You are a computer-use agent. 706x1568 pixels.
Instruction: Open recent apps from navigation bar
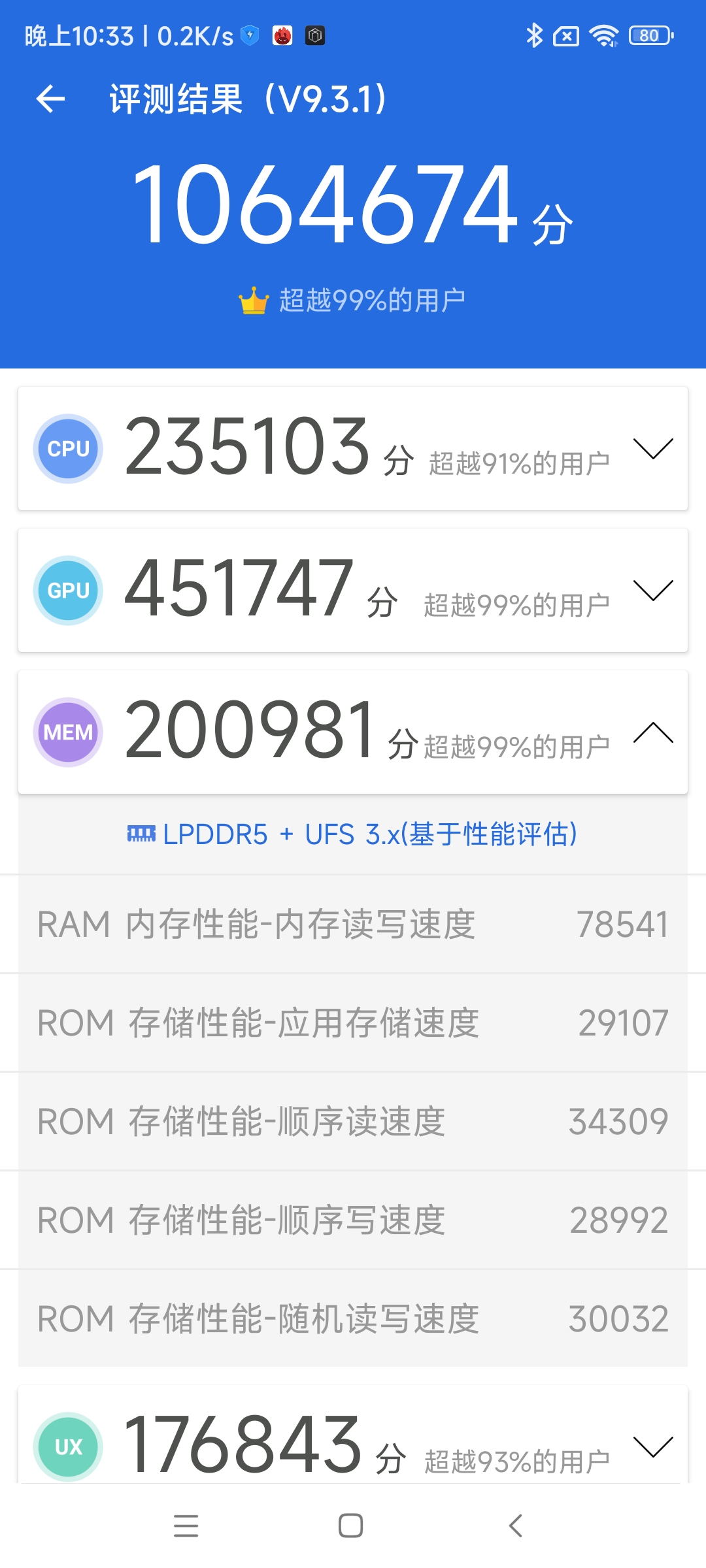186,1526
